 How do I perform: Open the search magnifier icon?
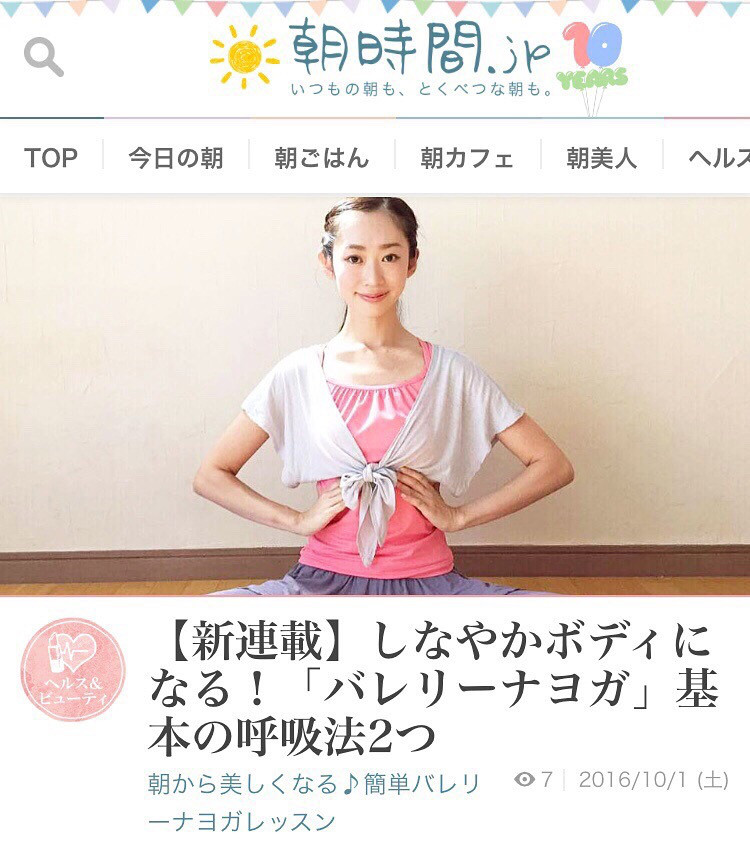(43, 58)
